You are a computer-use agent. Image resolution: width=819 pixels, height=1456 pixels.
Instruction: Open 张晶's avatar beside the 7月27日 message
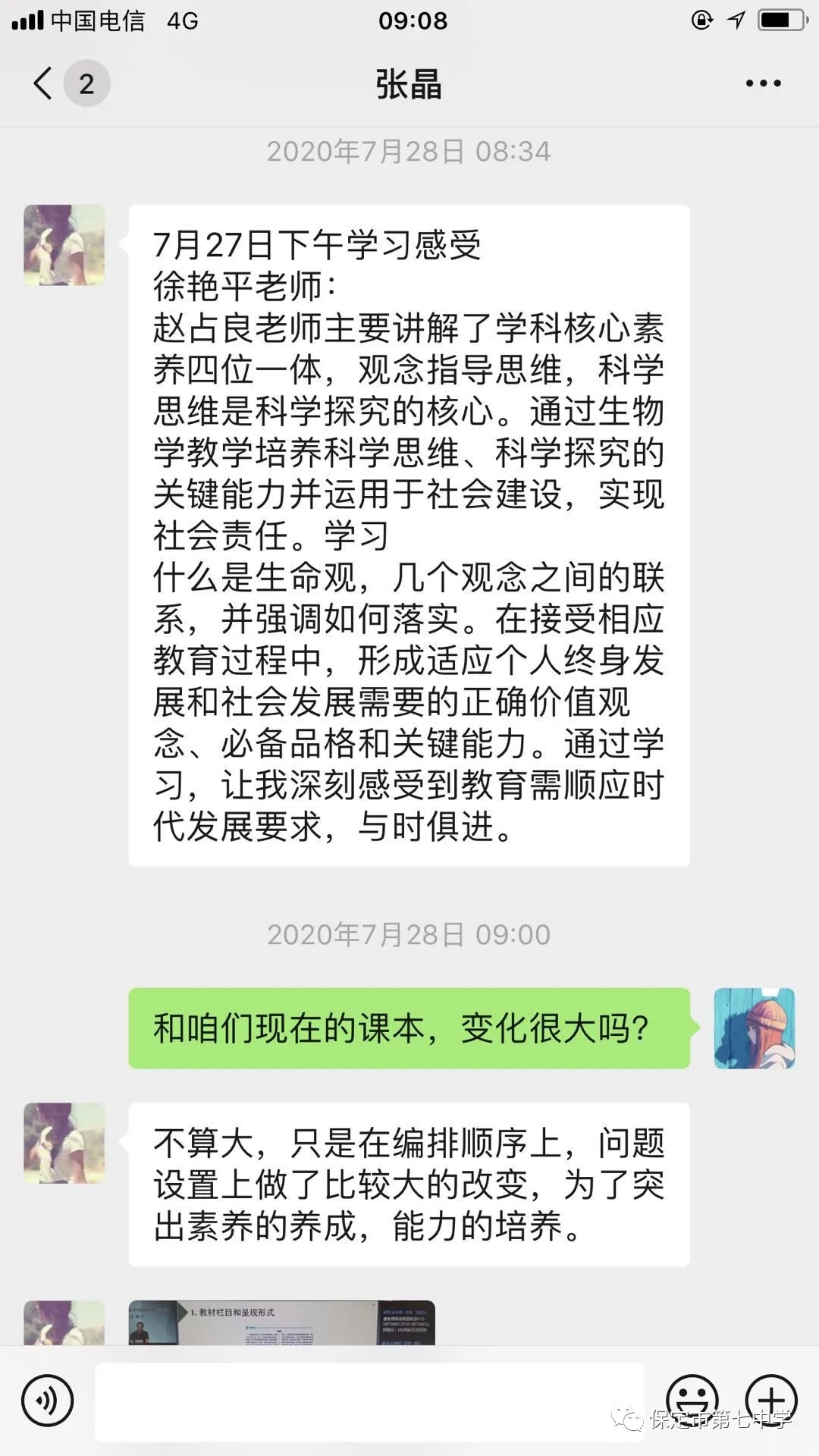point(64,245)
